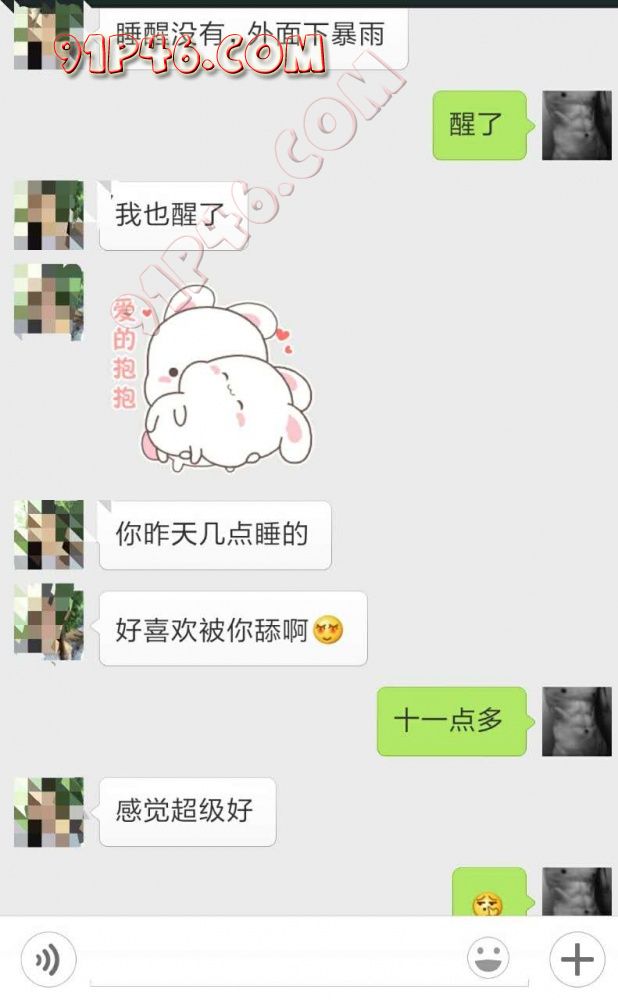Open contact avatar beside 我也醒了
The image size is (618, 1000).
(48, 215)
